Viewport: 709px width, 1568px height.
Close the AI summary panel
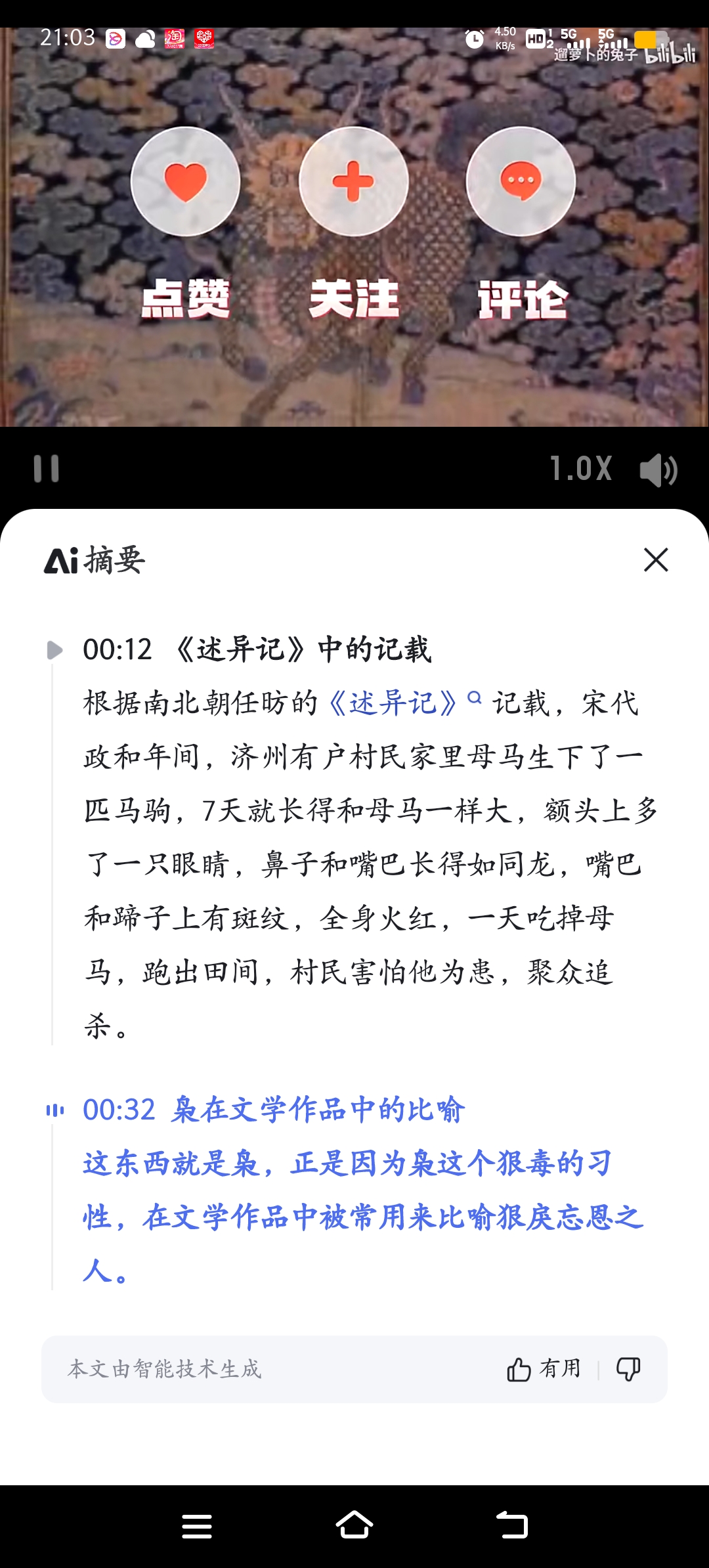pos(656,560)
